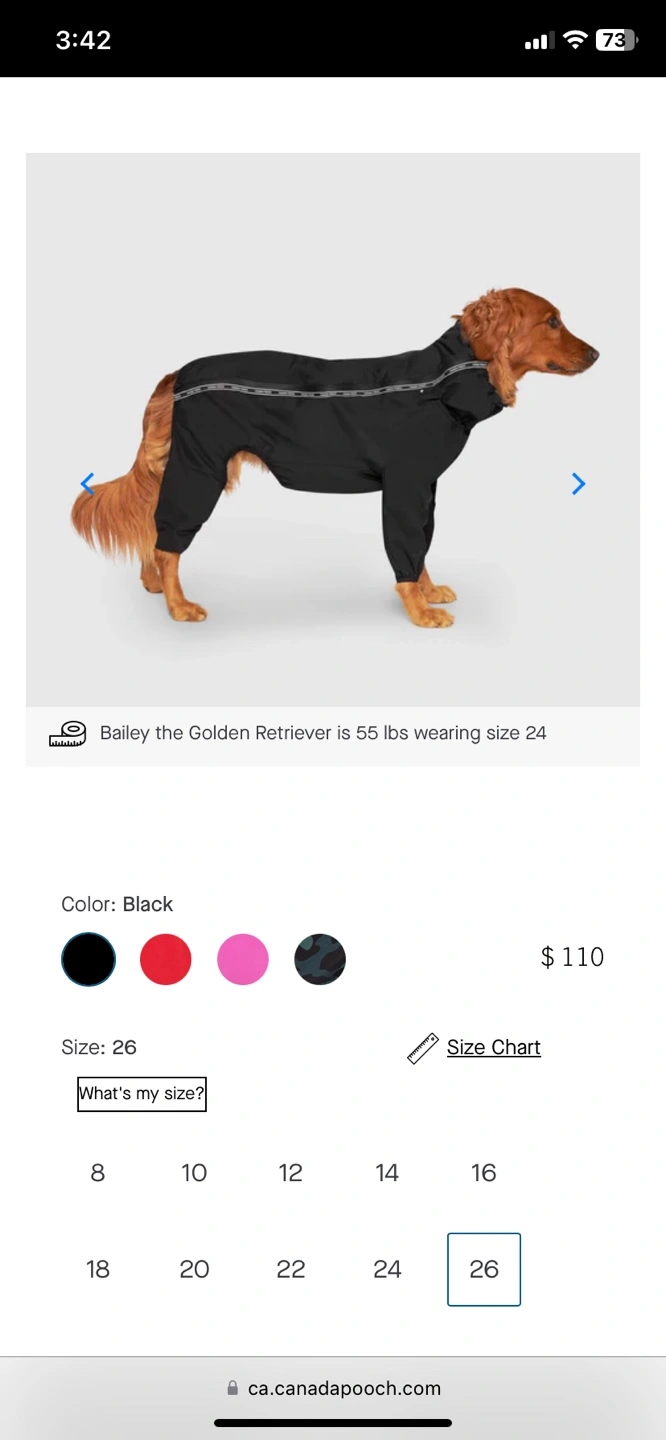
Task: Choose size 10
Action: 194,1172
